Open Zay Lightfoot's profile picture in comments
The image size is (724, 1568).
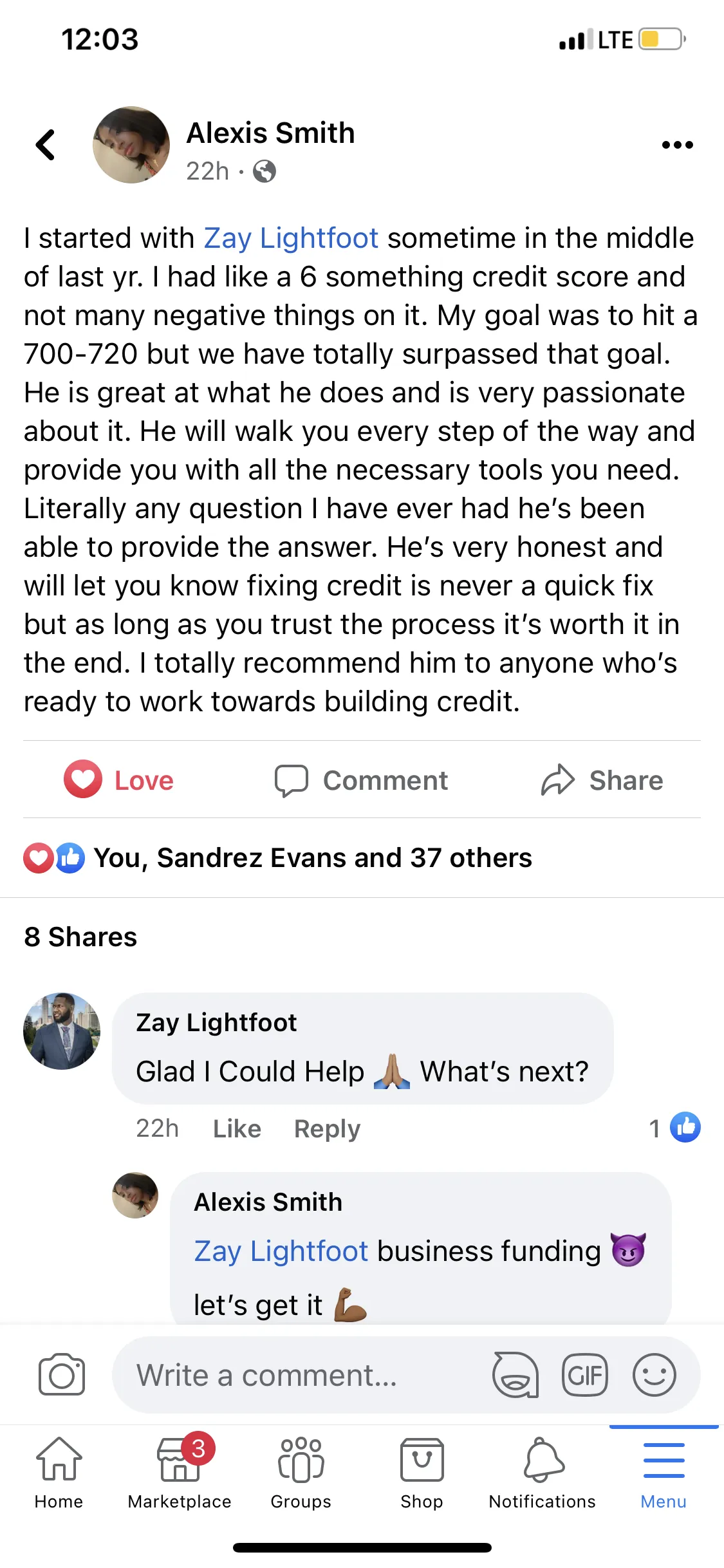(62, 1031)
